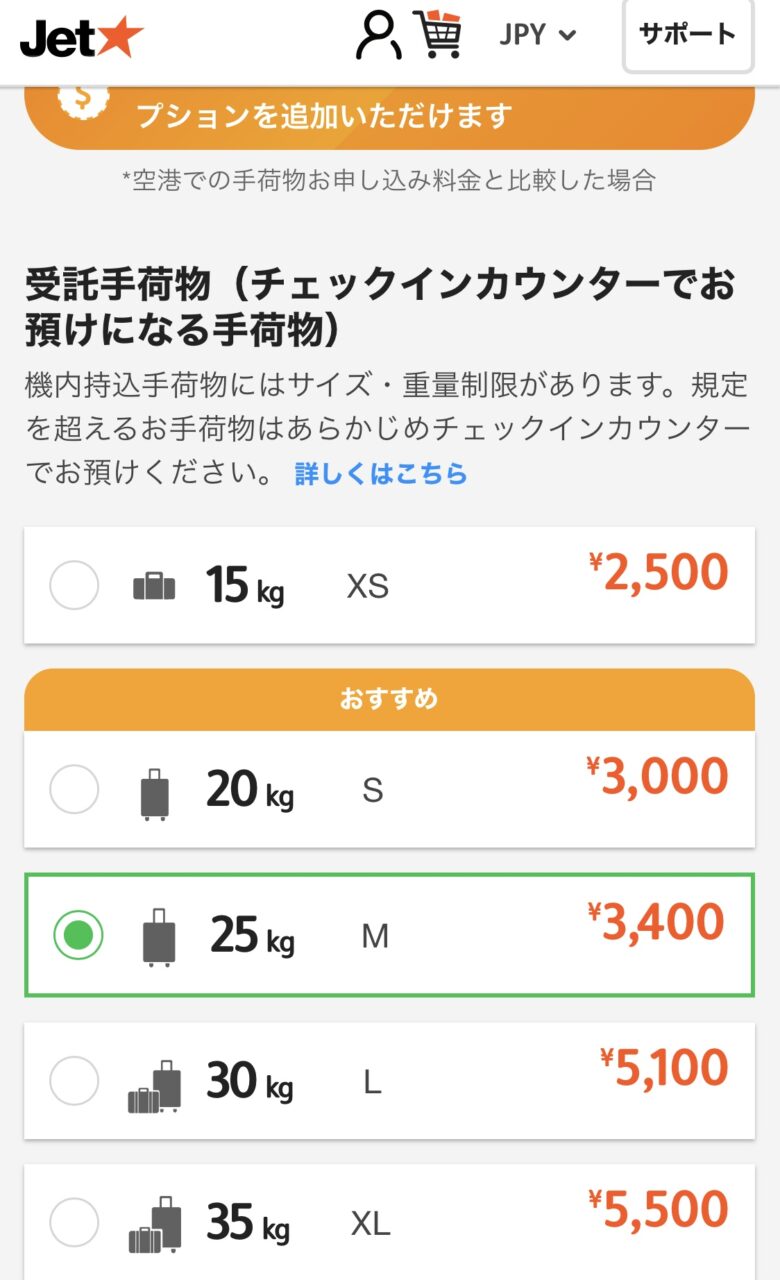Select the 25 kg M baggage option

(x=390, y=935)
